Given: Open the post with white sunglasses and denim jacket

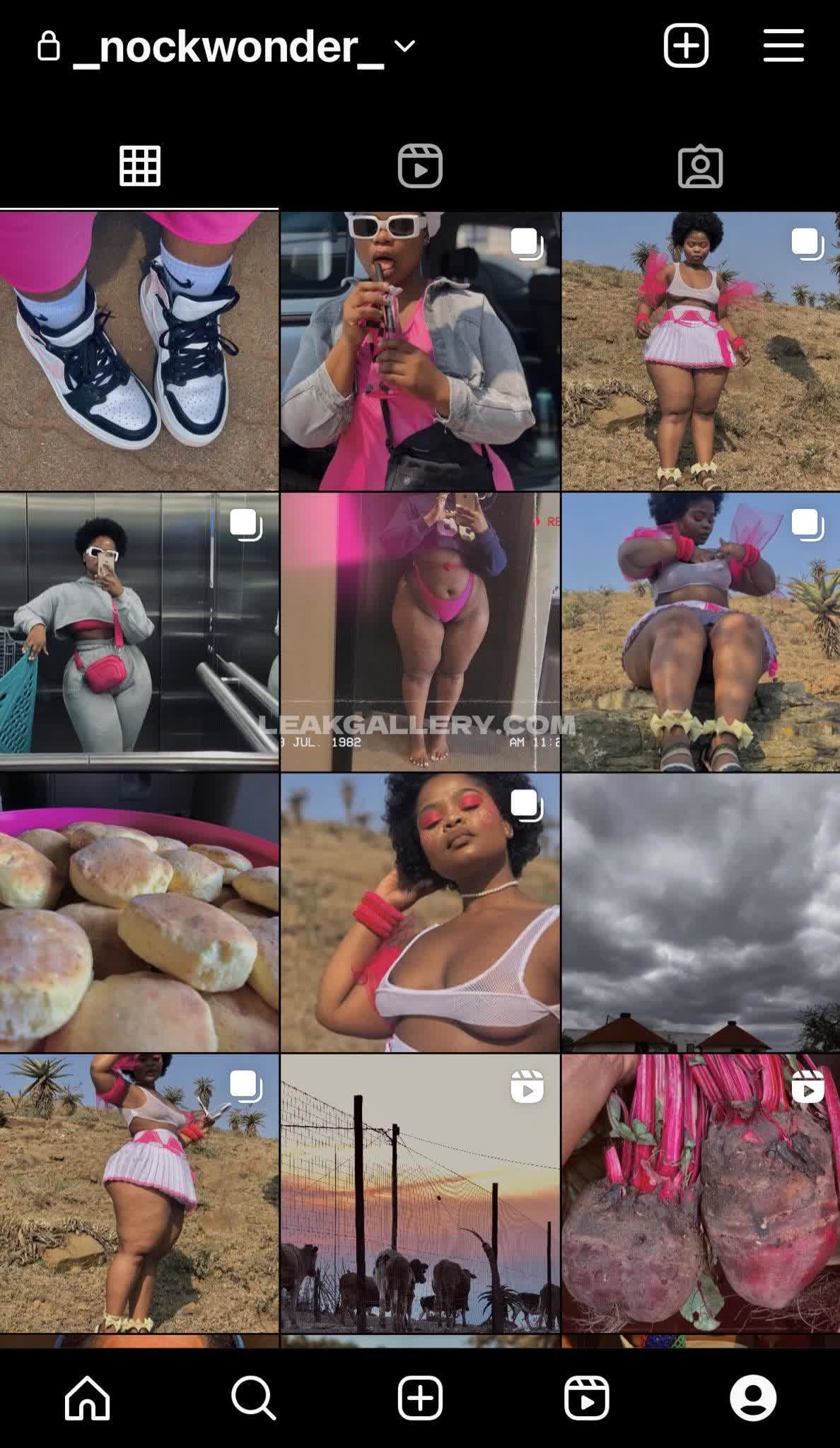Looking at the screenshot, I should pyautogui.click(x=420, y=351).
